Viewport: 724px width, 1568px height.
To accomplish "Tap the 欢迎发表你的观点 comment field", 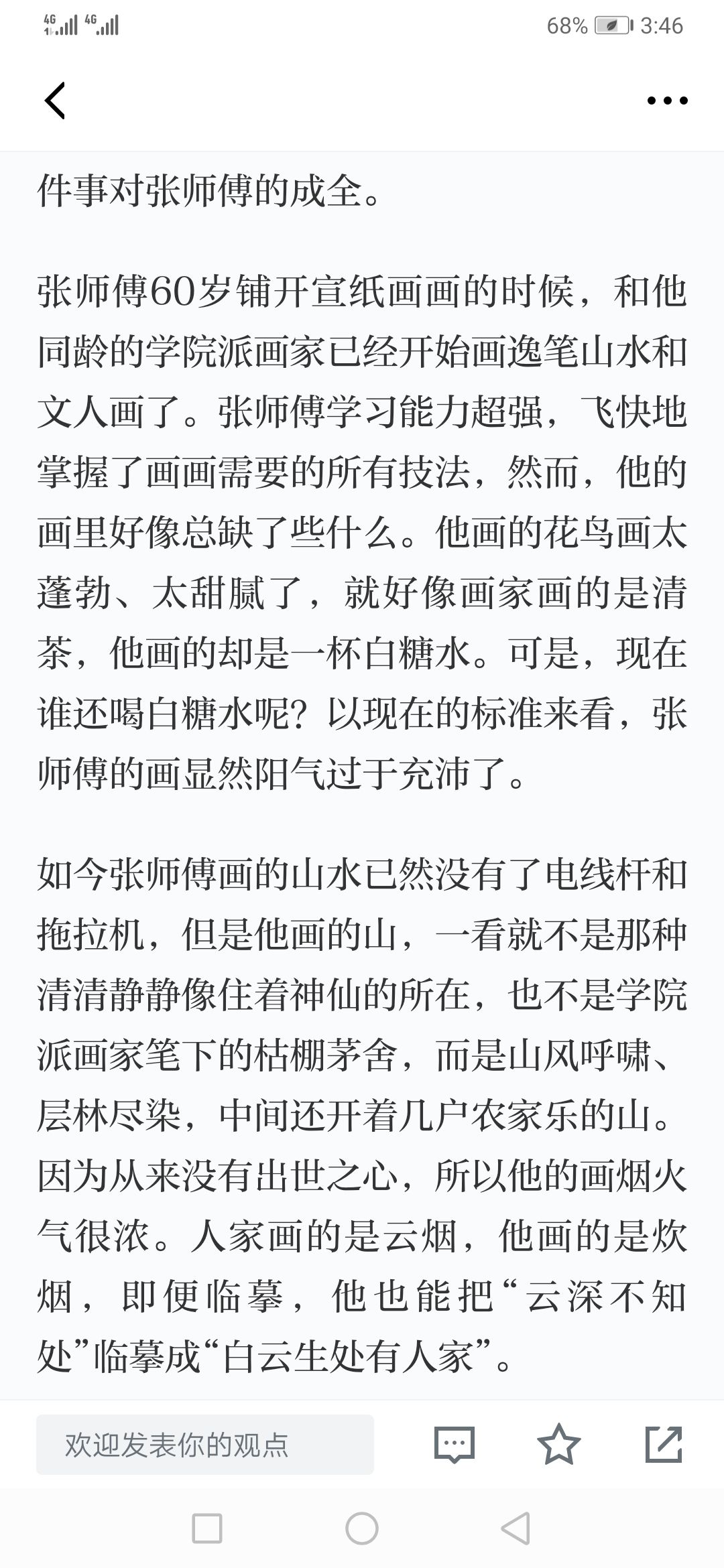I will [205, 1445].
